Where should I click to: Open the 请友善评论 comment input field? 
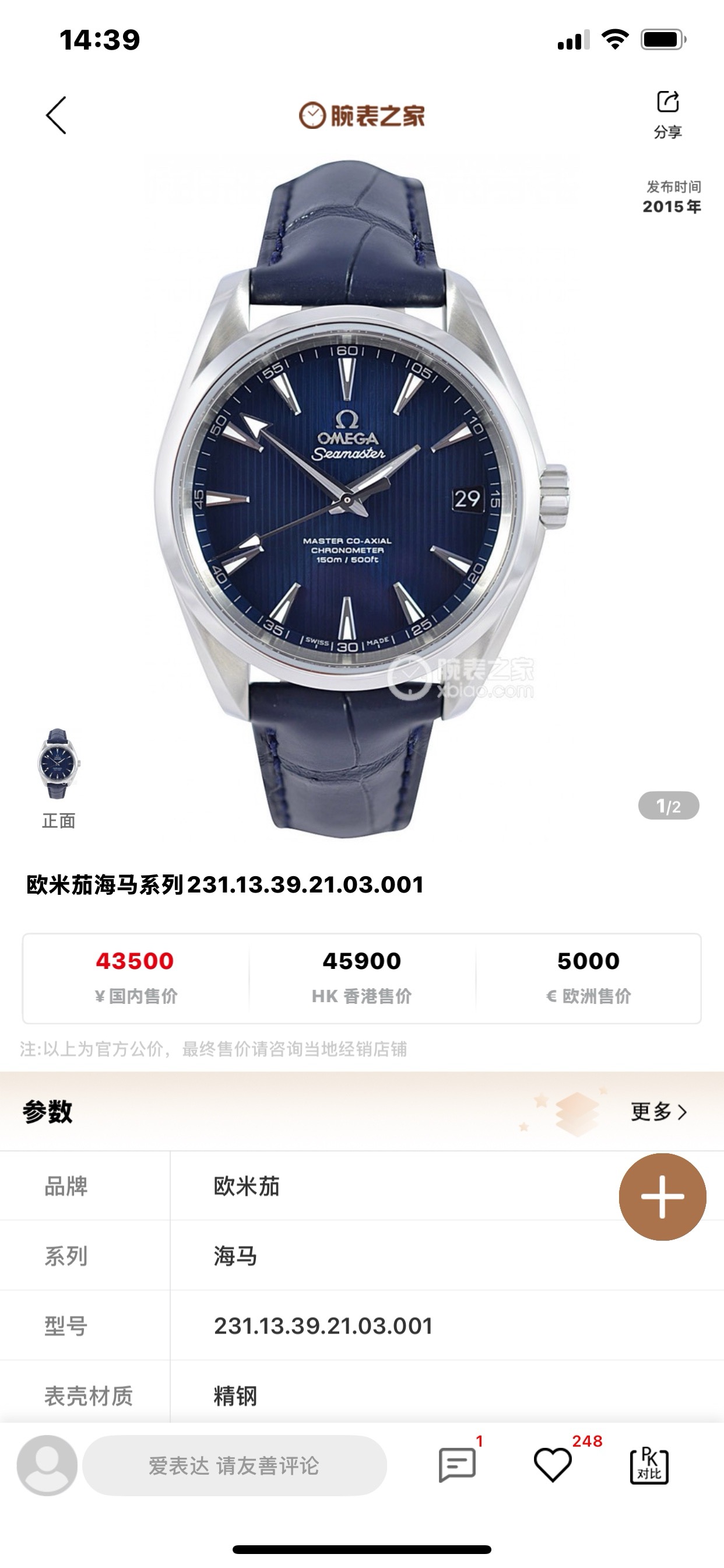[234, 1465]
